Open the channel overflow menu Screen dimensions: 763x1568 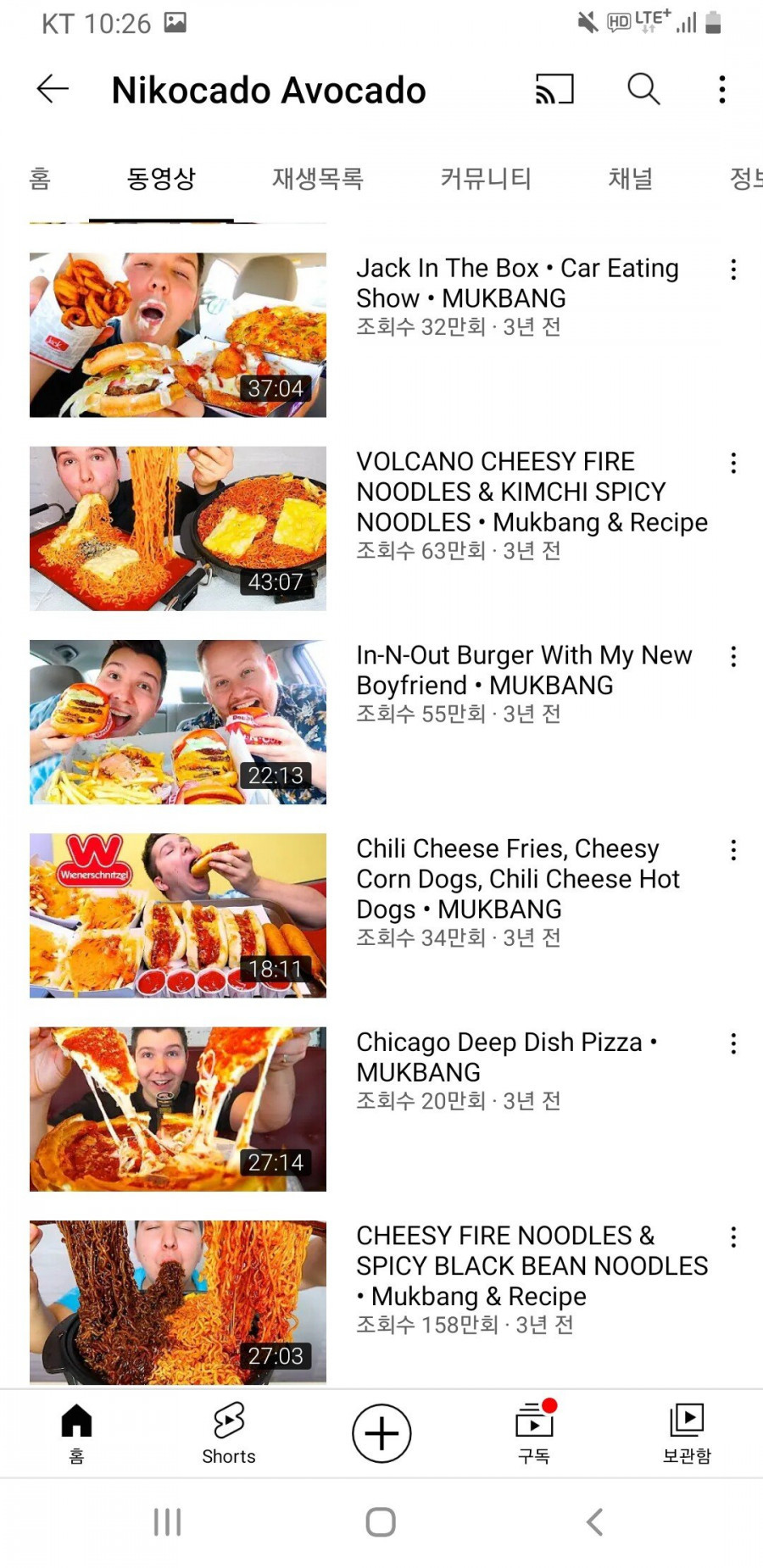pos(722,89)
